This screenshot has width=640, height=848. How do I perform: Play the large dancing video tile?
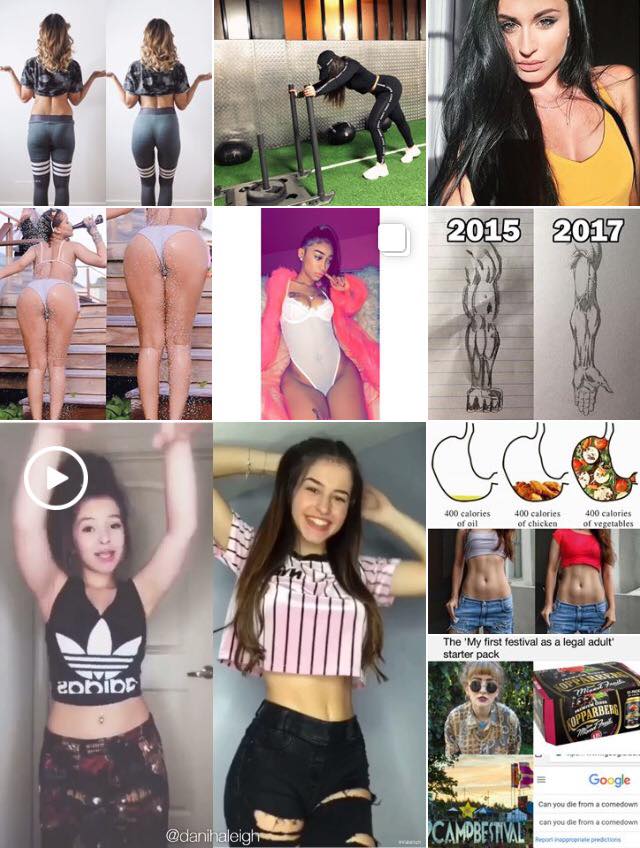pos(106,635)
